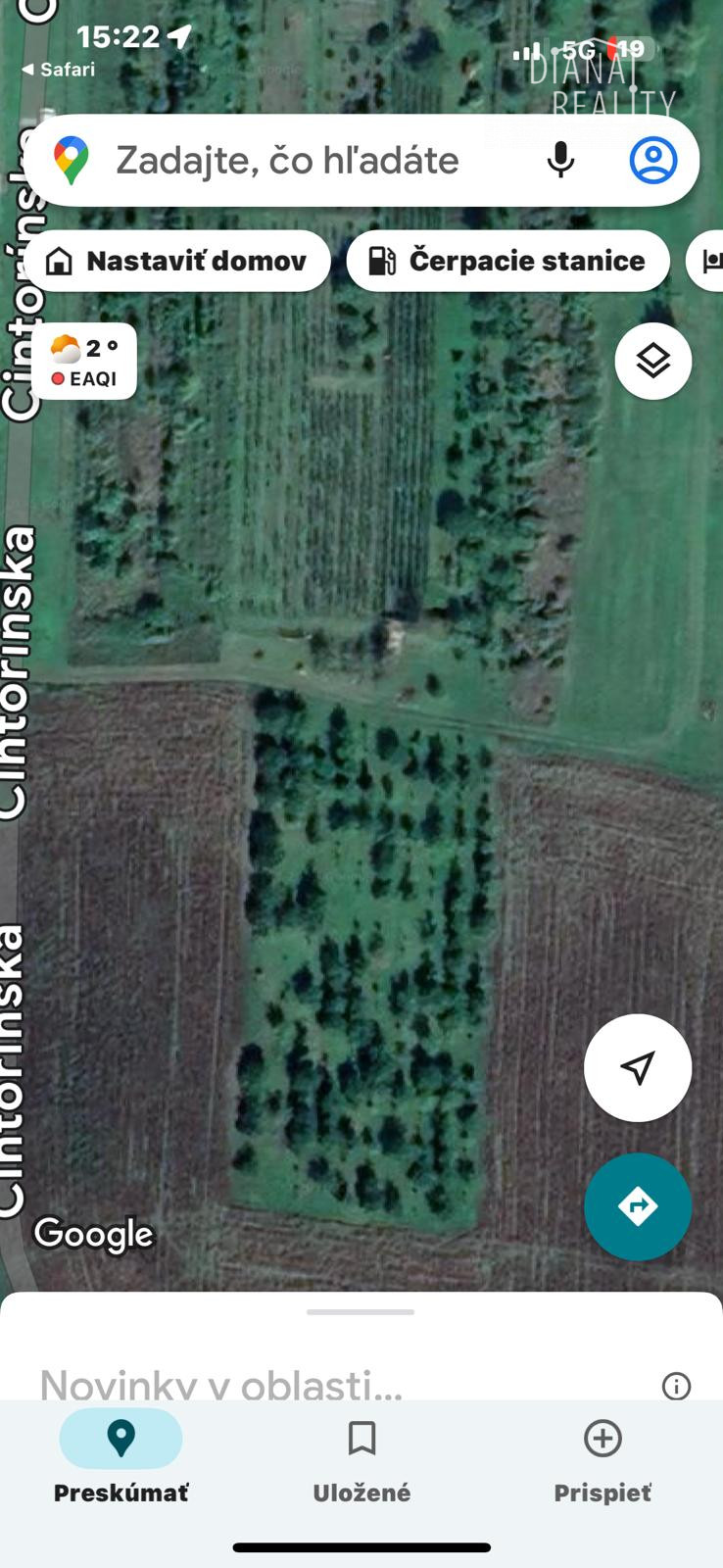
Task: Open the "Zadajte, čo hľadáte" search field
Action: 287,160
